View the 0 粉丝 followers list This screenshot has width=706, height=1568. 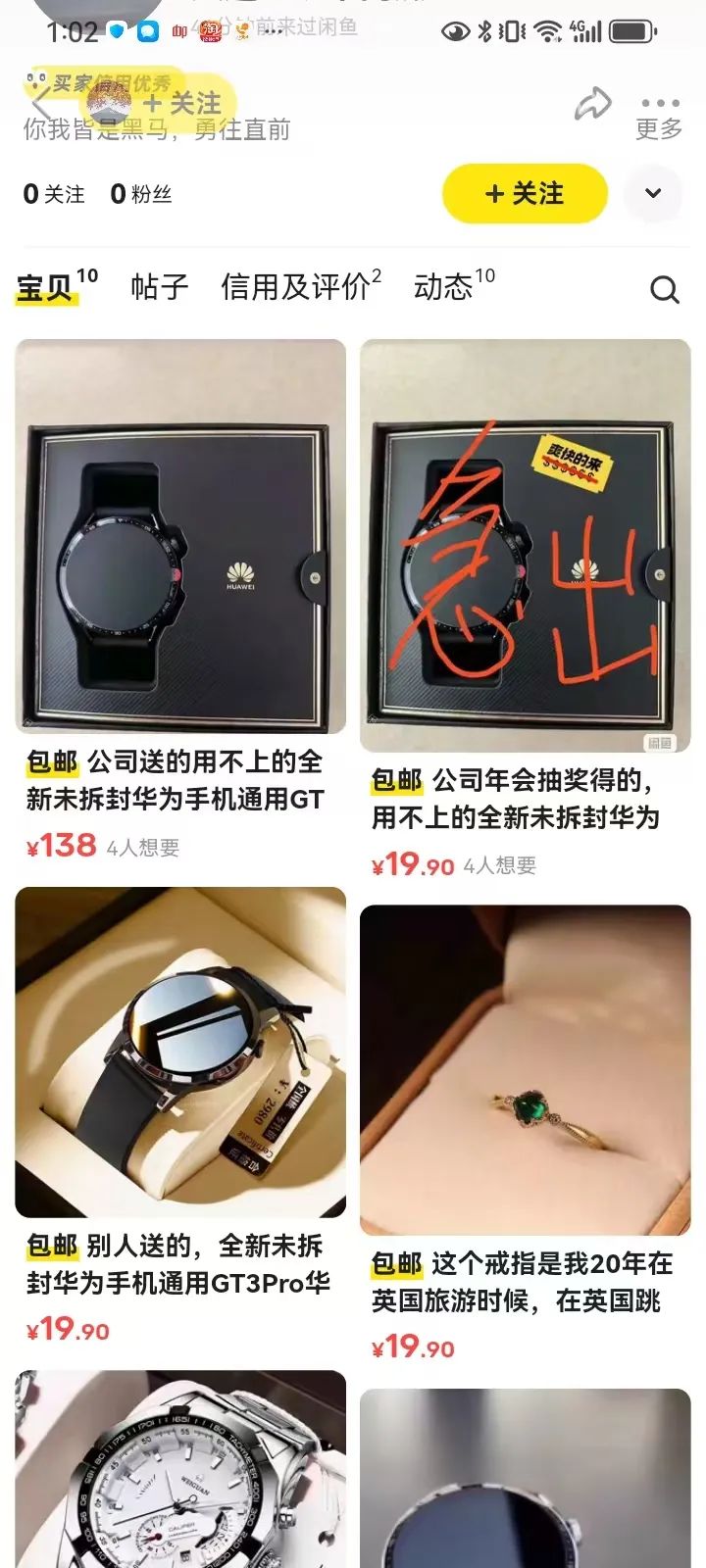tap(141, 194)
